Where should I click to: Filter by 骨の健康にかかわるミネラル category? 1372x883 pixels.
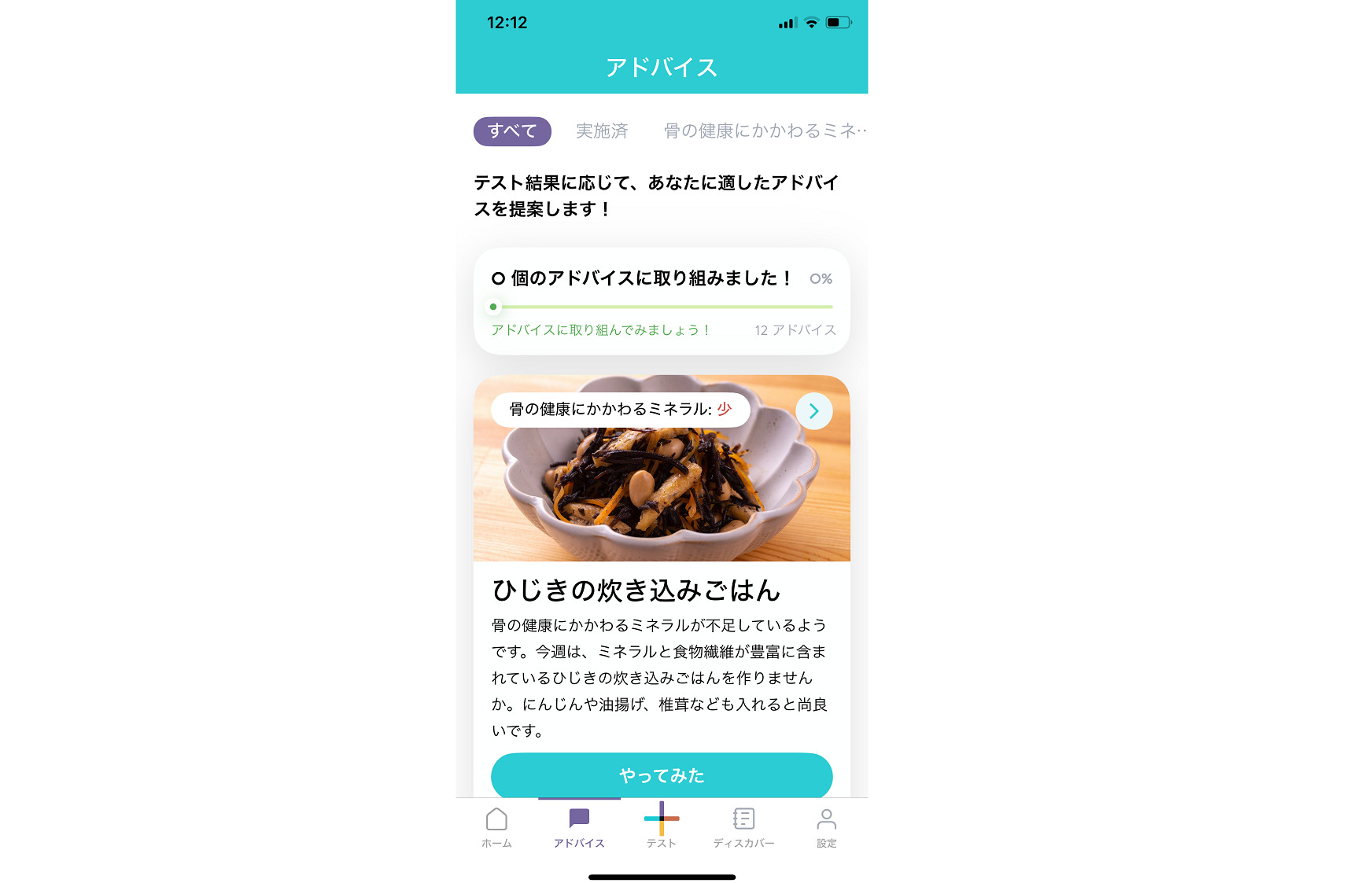pos(764,131)
